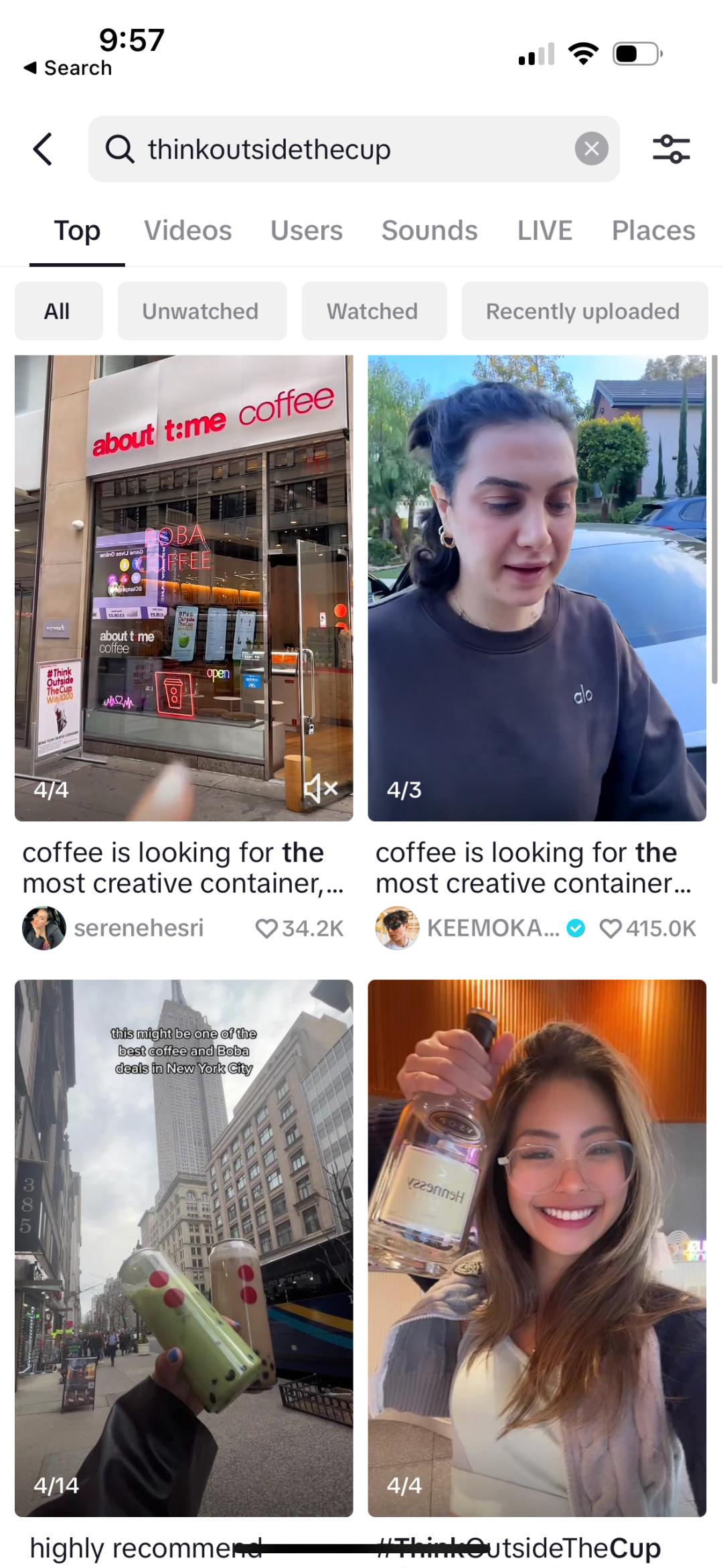723x1568 pixels.
Task: Select the Unwatched filter chip
Action: tap(202, 311)
